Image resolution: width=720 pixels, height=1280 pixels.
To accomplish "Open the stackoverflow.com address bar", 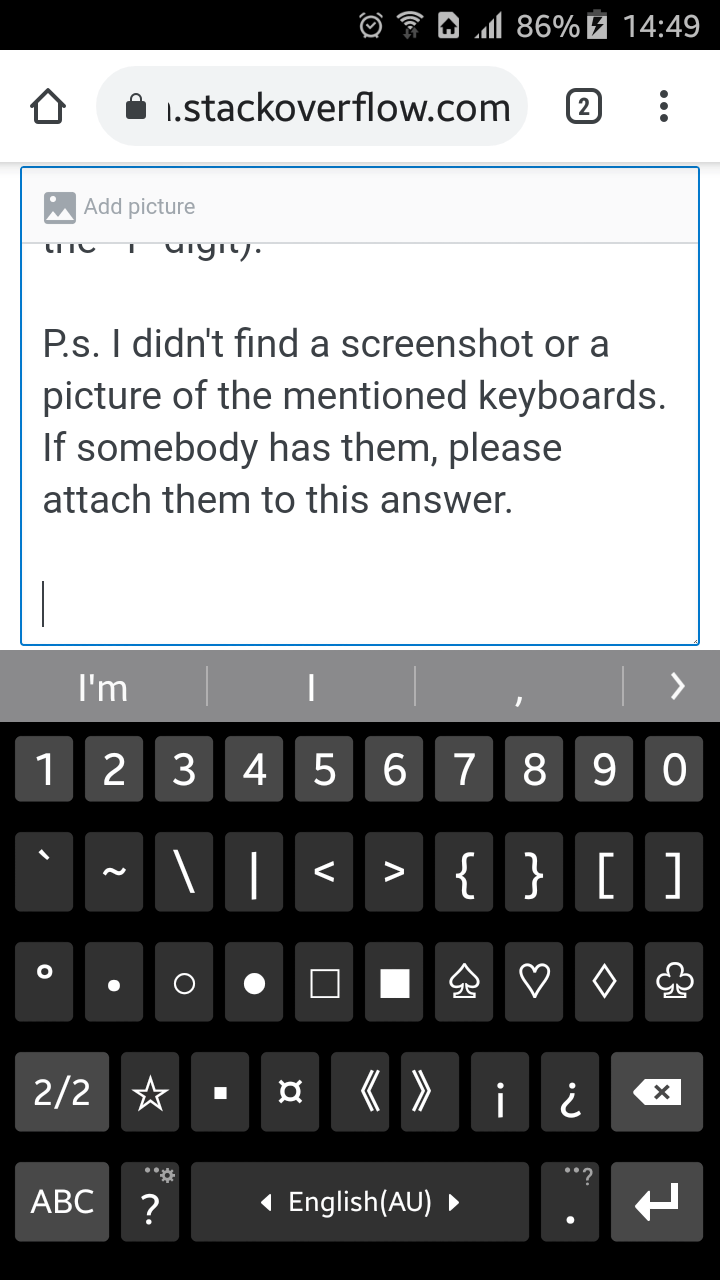I will (311, 107).
